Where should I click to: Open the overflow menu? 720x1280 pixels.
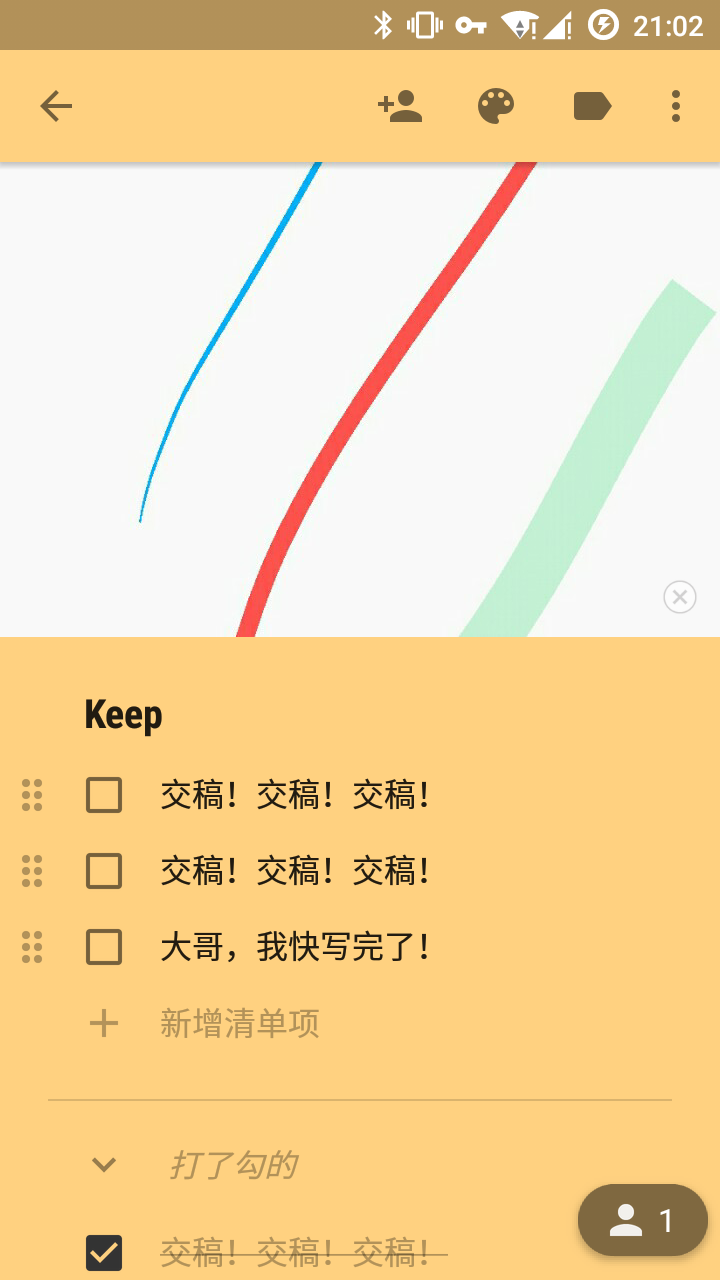pos(676,106)
